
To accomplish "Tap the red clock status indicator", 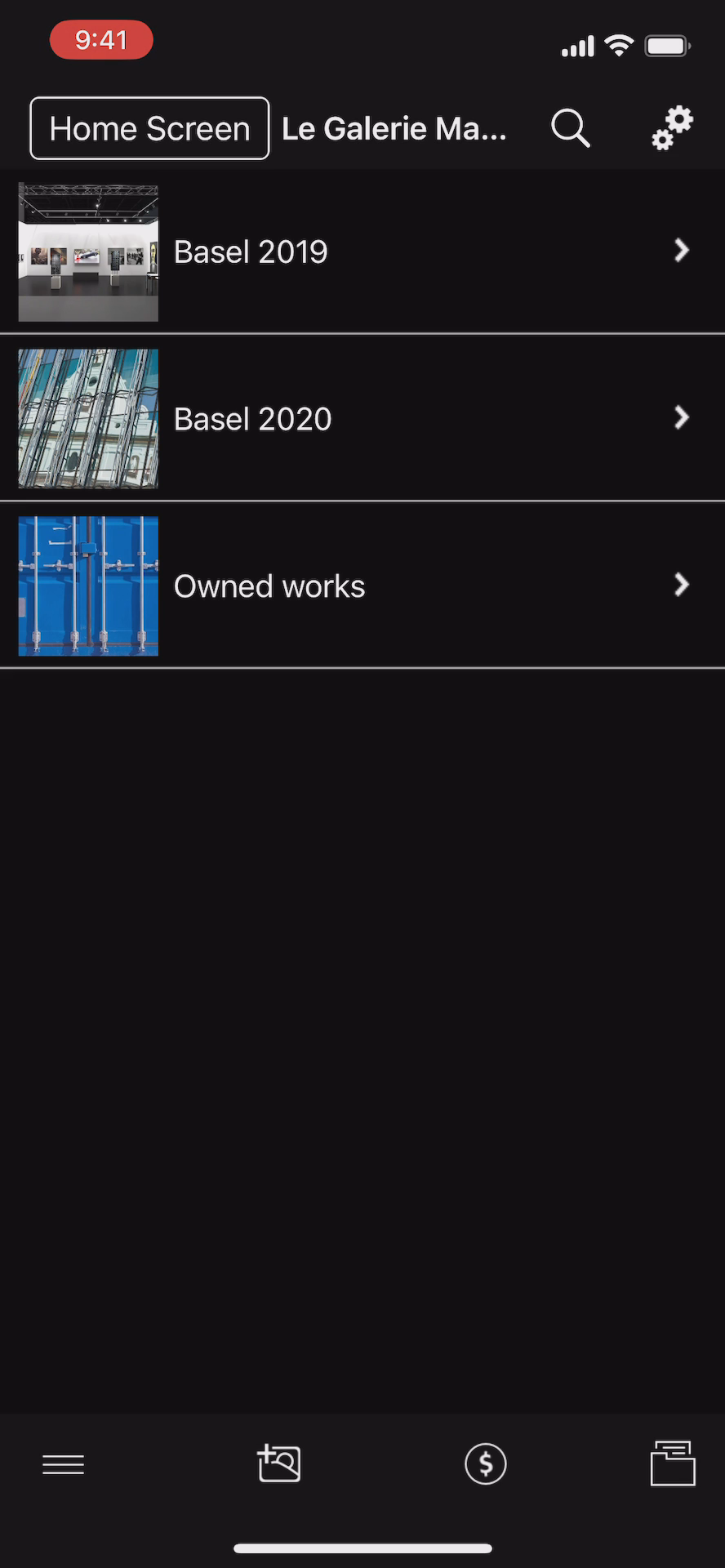I will tap(100, 39).
